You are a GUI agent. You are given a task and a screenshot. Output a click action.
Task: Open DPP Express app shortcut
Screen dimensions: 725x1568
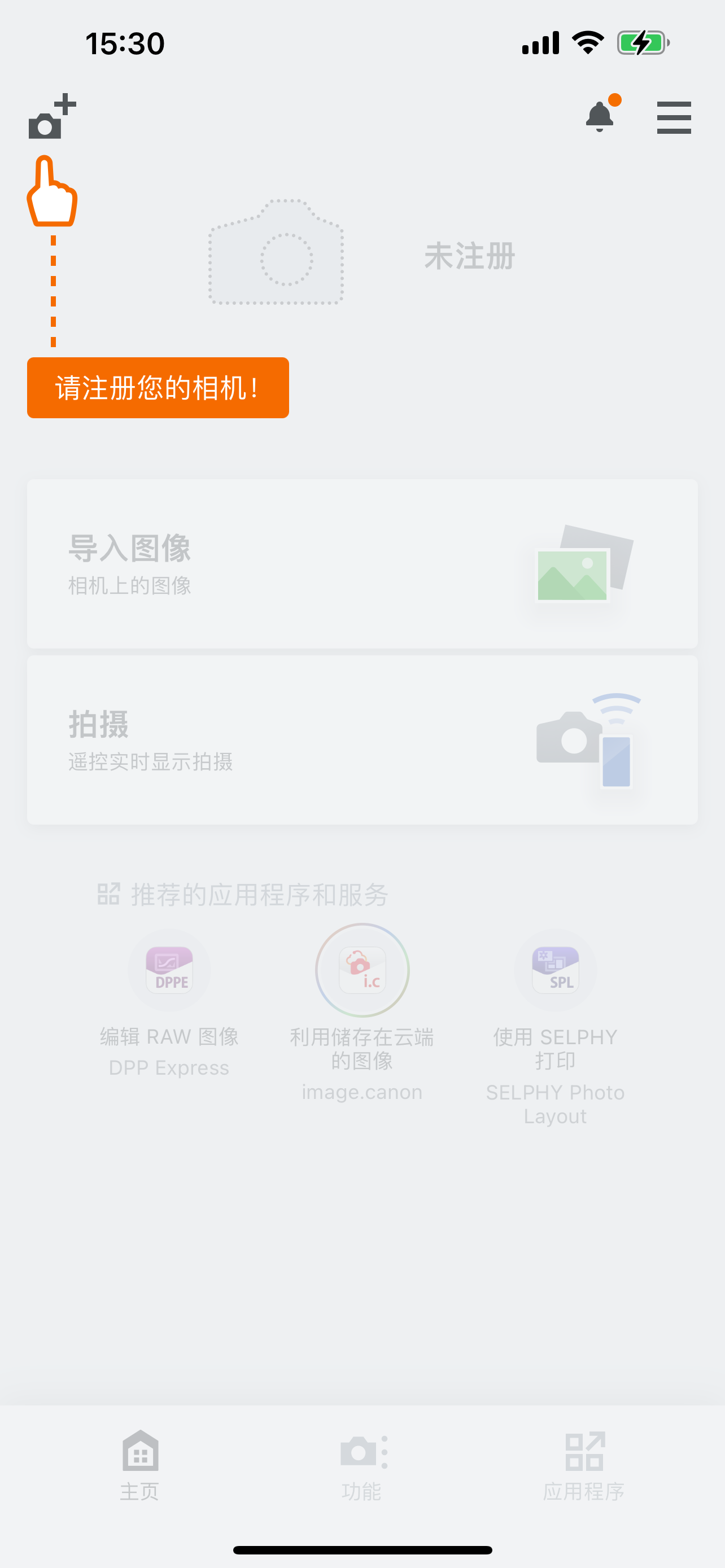169,970
